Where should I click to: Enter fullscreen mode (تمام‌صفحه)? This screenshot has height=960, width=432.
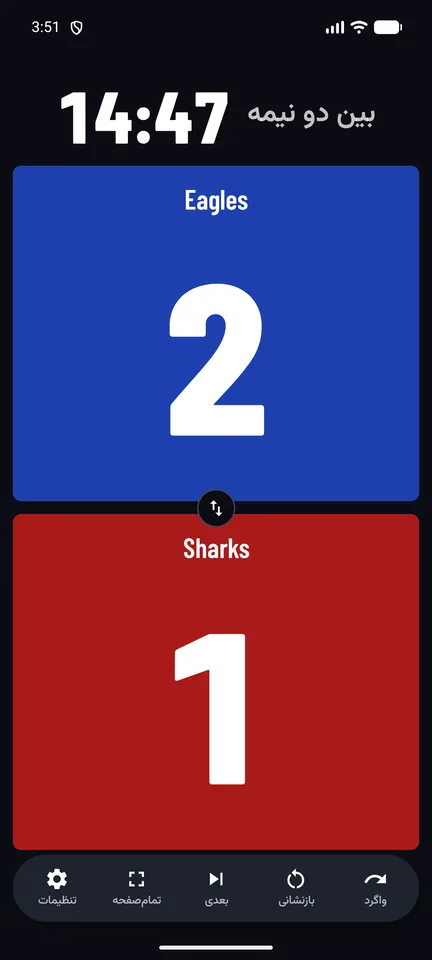[136, 888]
